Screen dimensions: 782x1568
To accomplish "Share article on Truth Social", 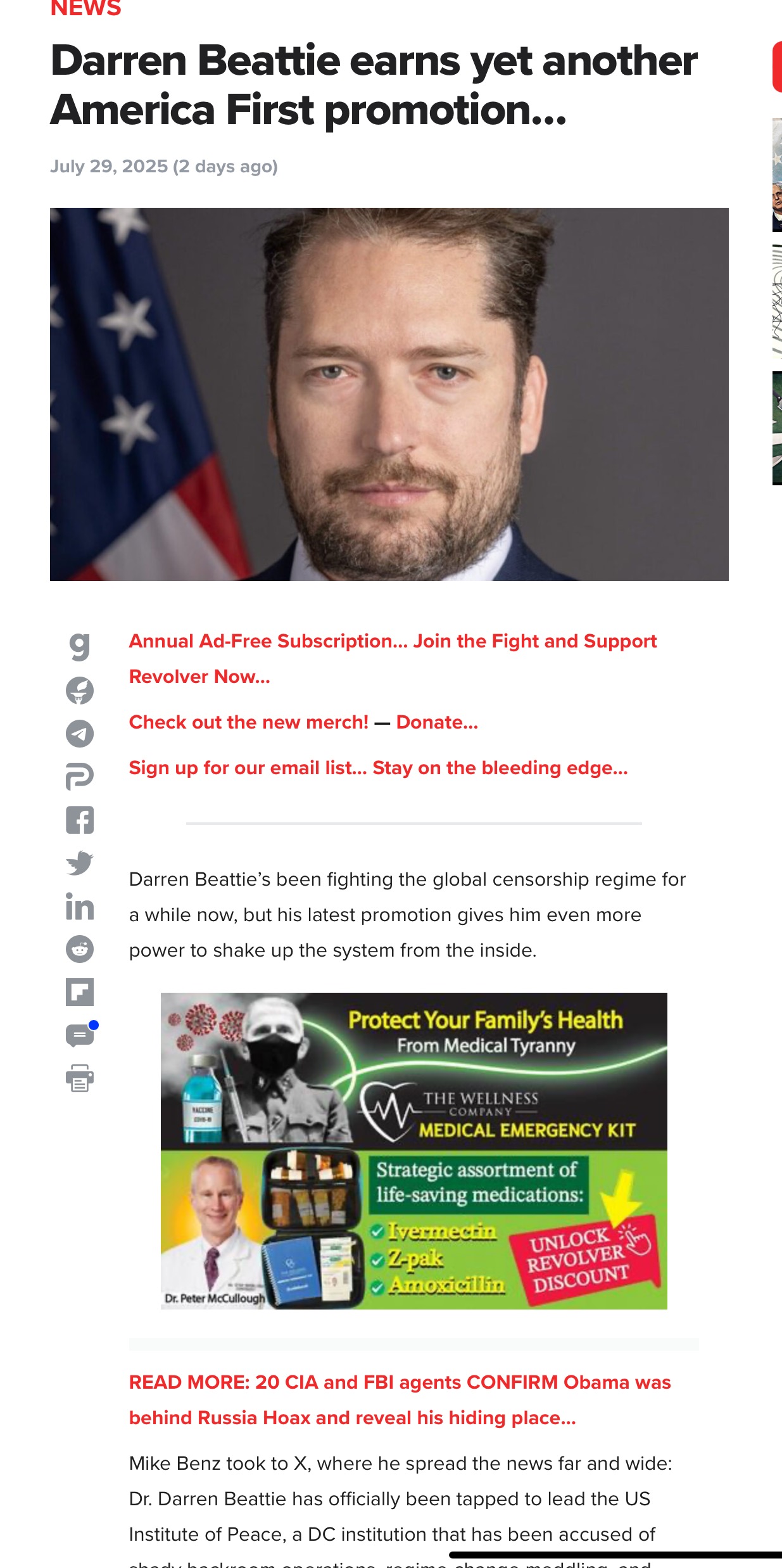I will (x=80, y=691).
